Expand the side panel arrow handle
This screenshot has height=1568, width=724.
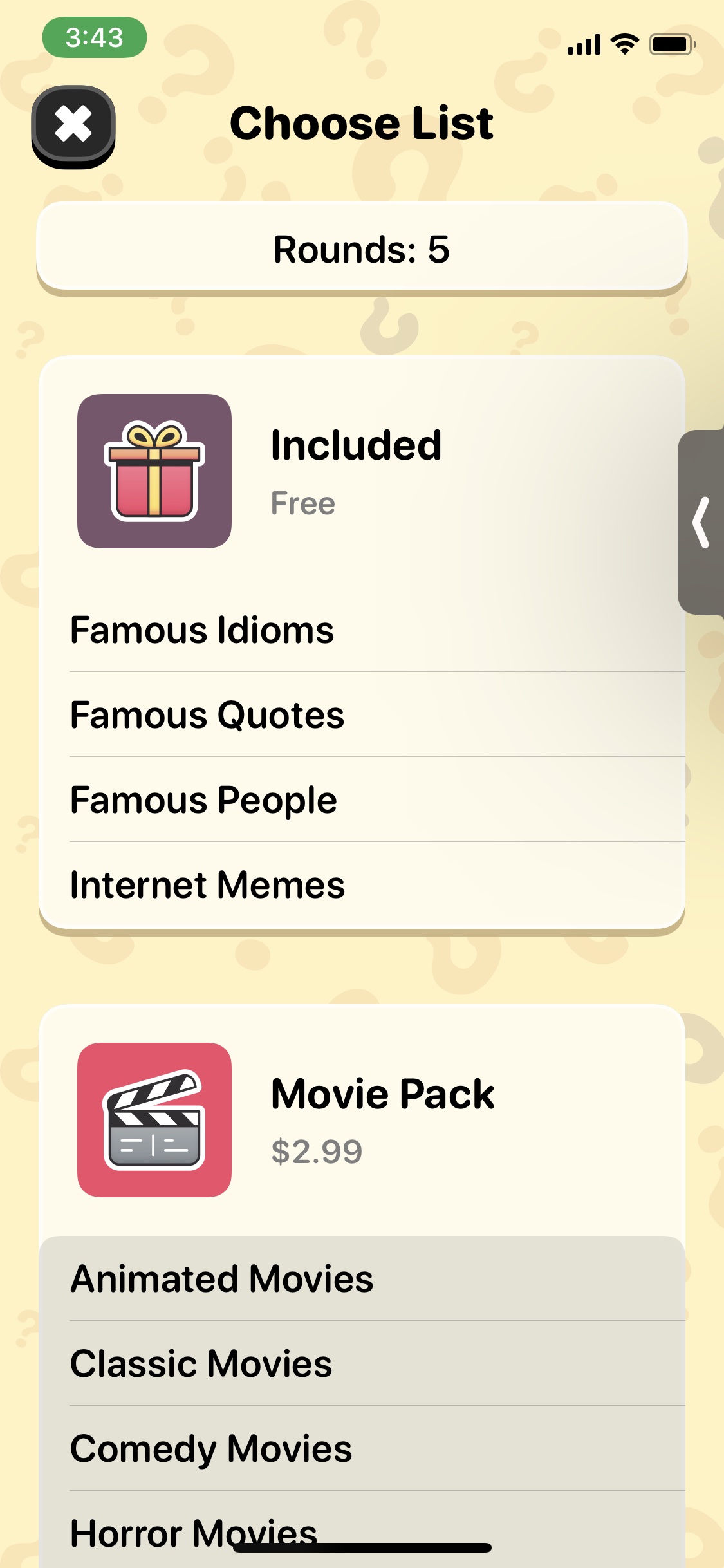(701, 523)
